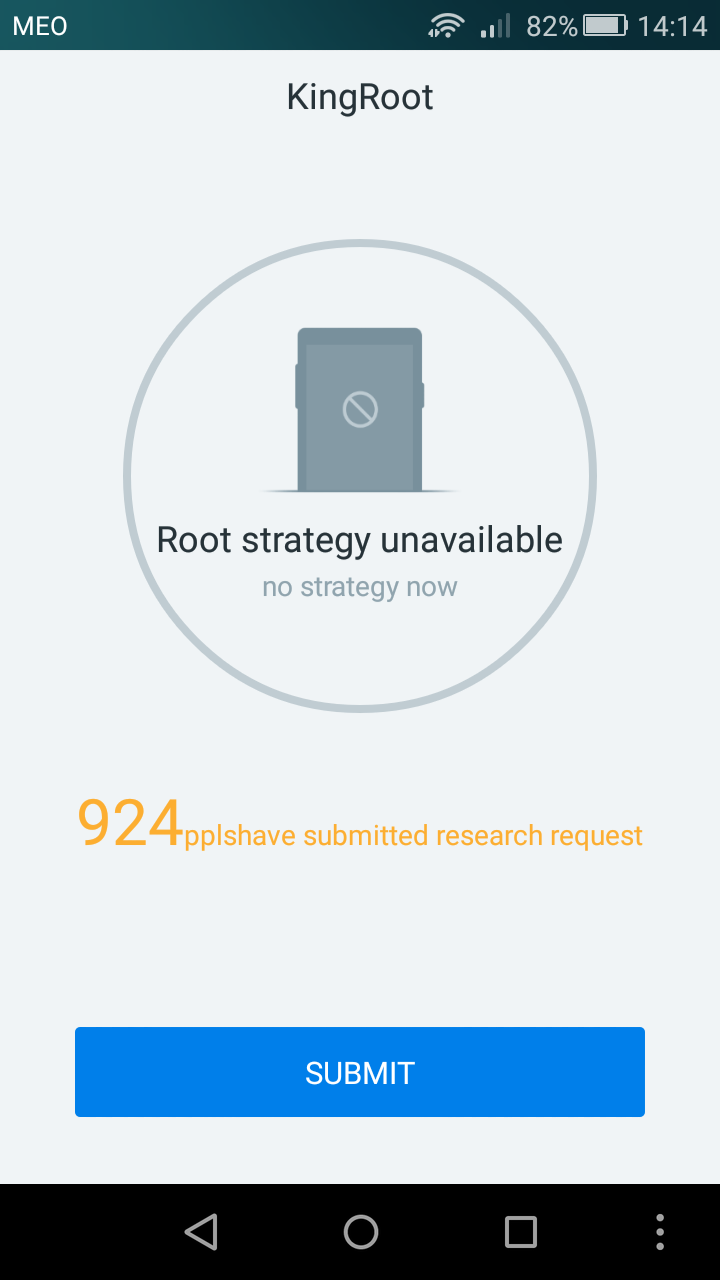Submit the research request
Viewport: 720px width, 1280px height.
360,1072
